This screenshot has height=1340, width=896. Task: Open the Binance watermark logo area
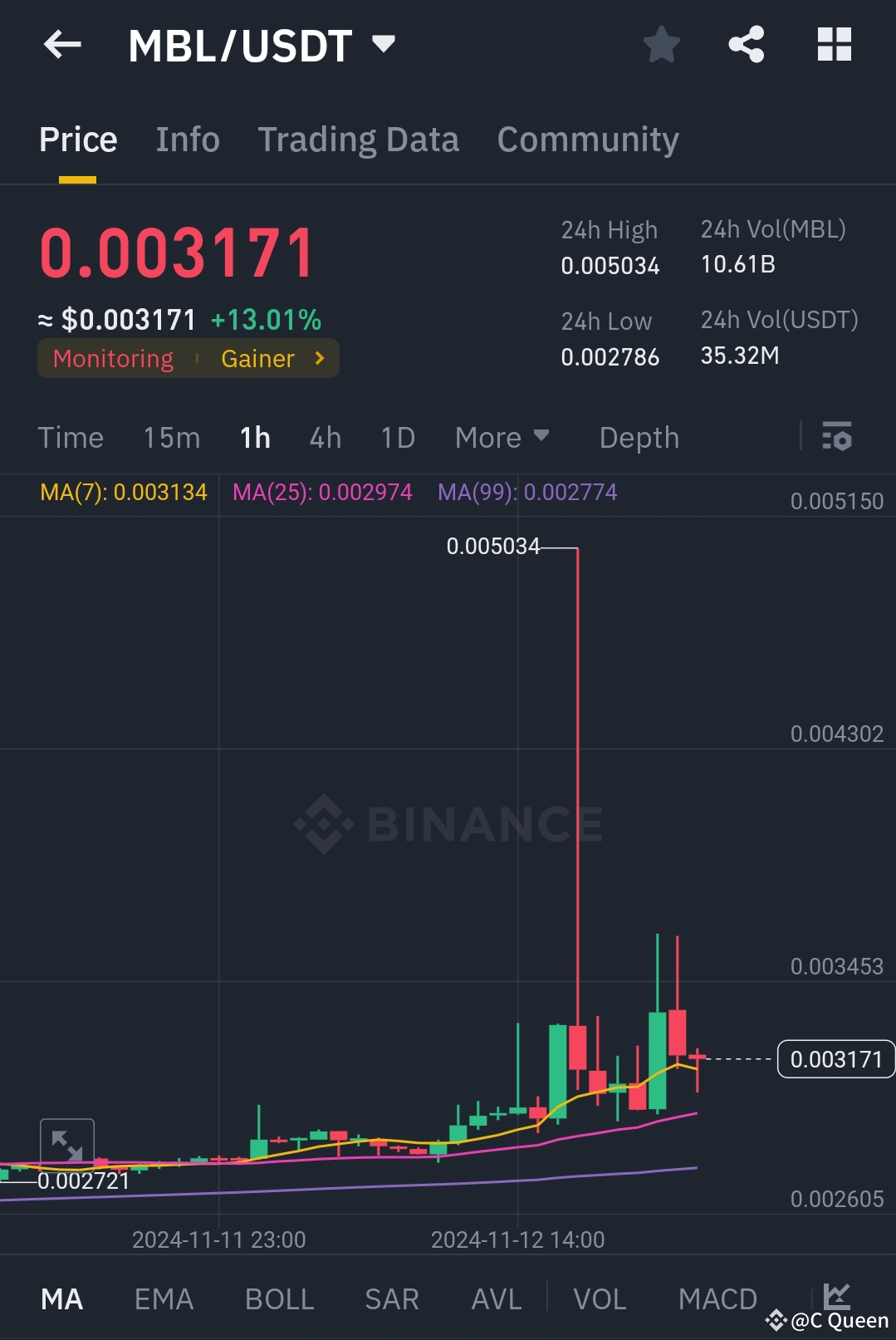(448, 822)
